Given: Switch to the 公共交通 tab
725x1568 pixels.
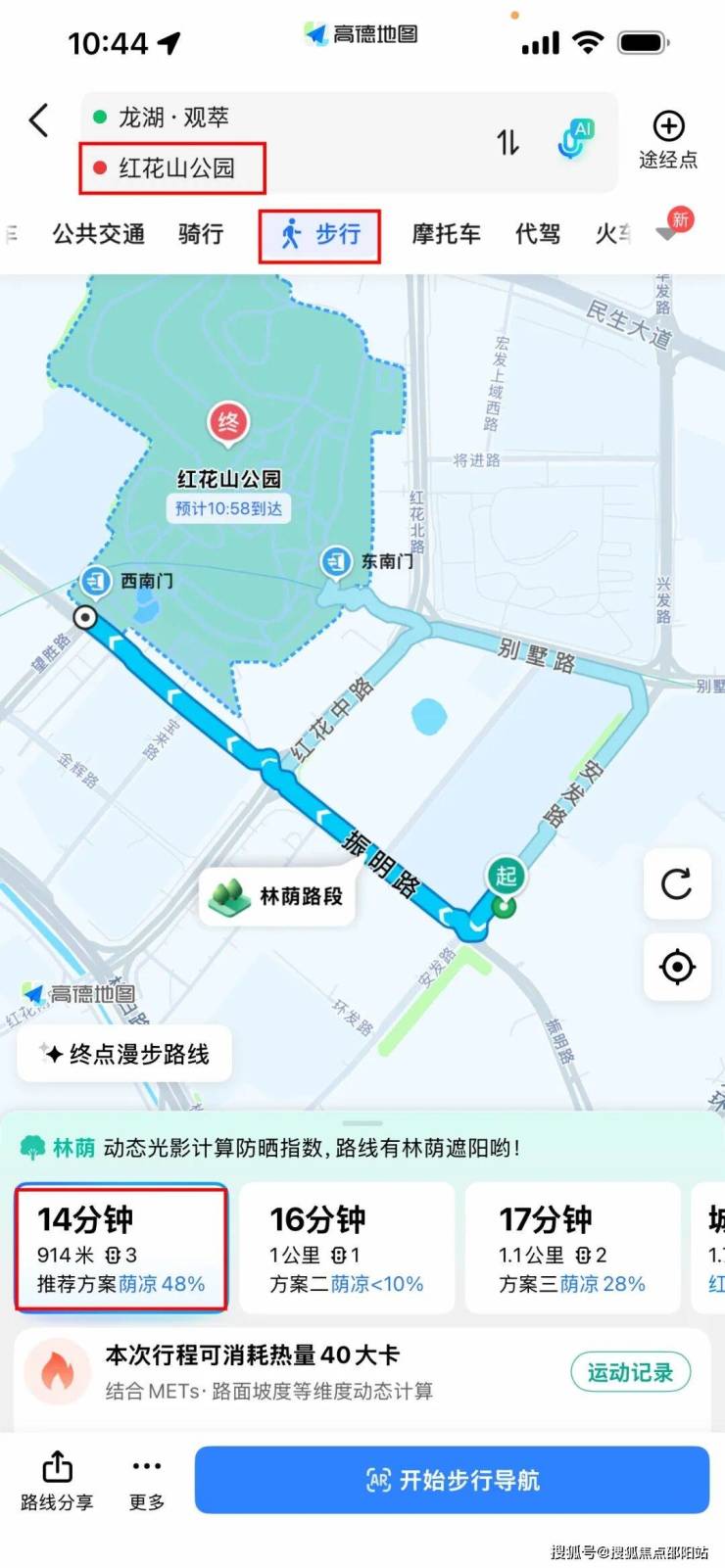Looking at the screenshot, I should (x=98, y=234).
